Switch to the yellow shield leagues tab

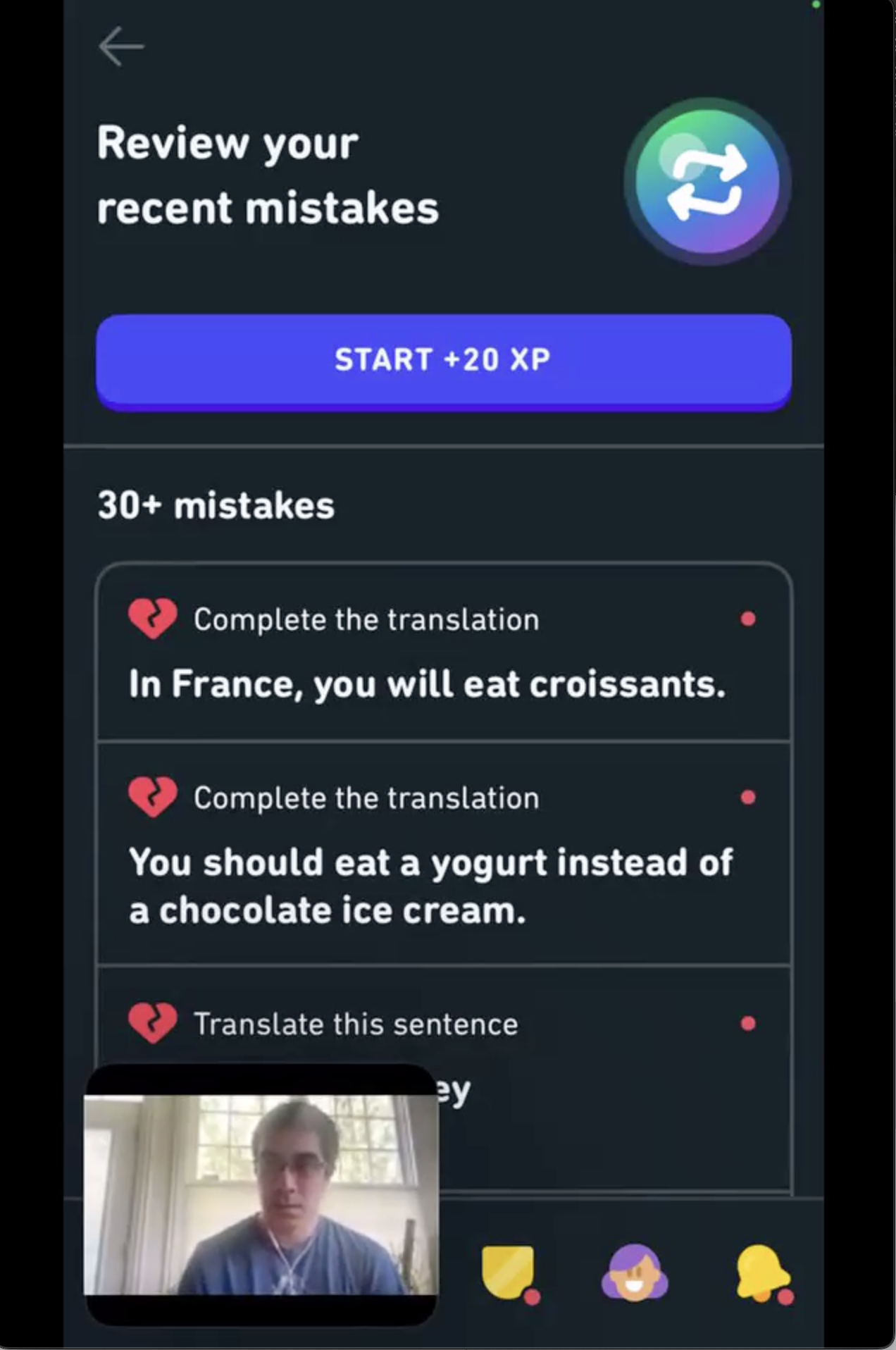509,1272
